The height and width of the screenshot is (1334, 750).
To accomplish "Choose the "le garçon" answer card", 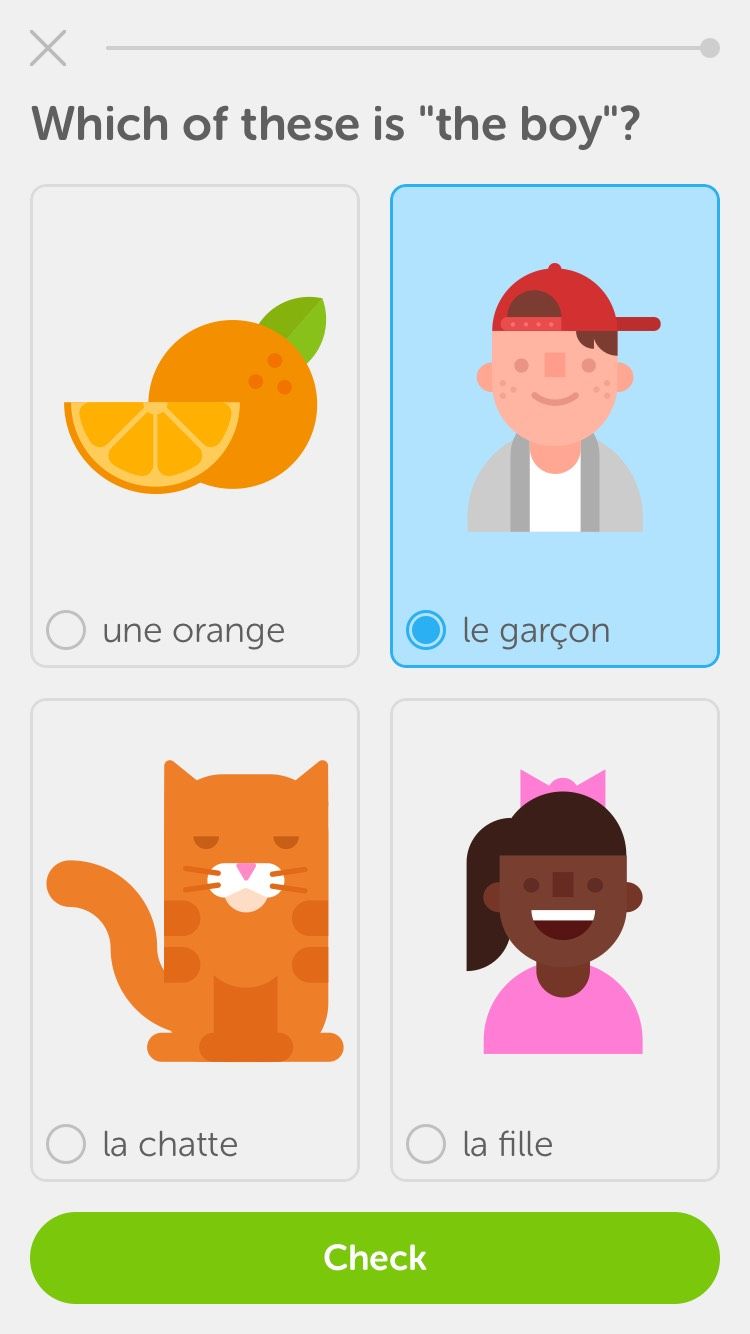I will [x=555, y=426].
